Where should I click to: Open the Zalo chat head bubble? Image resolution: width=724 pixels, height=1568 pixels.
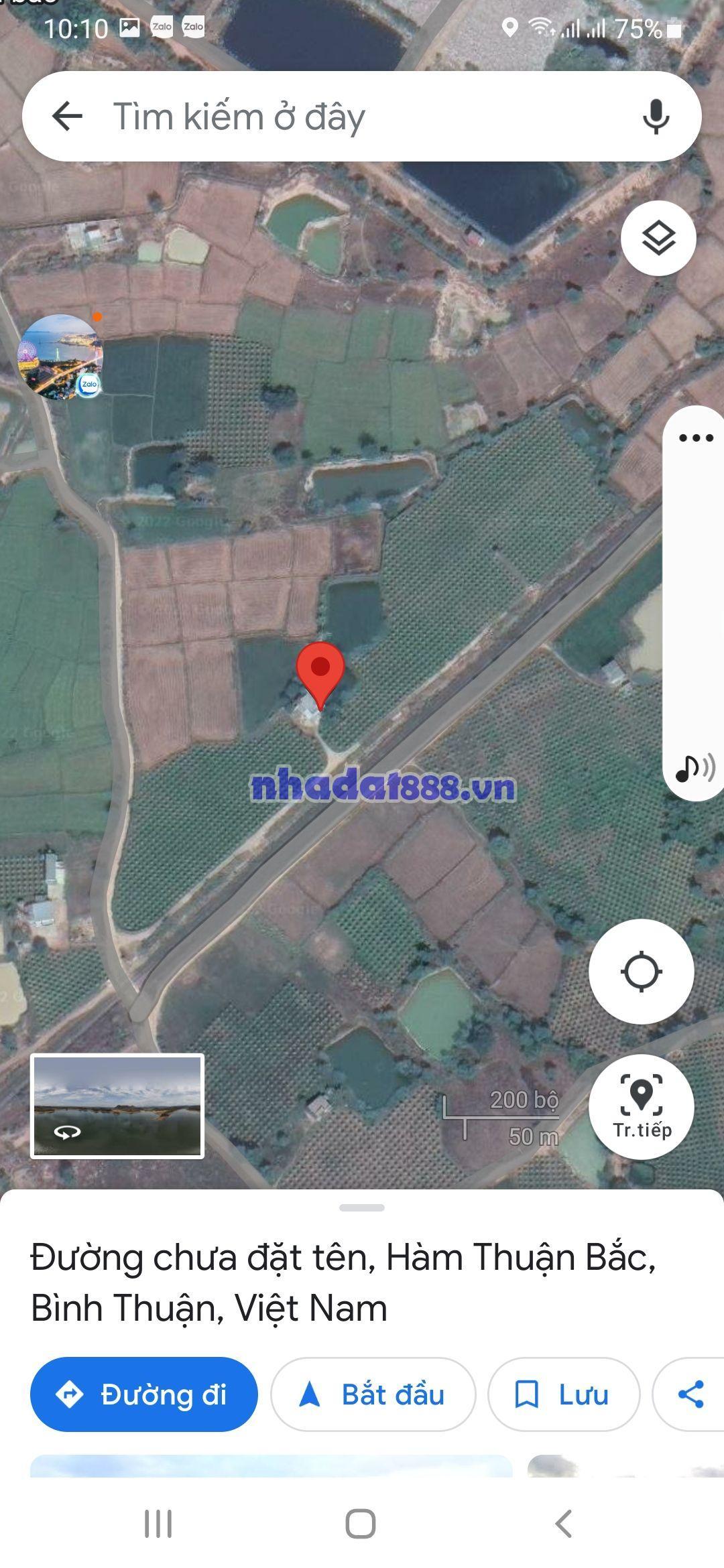(60, 356)
